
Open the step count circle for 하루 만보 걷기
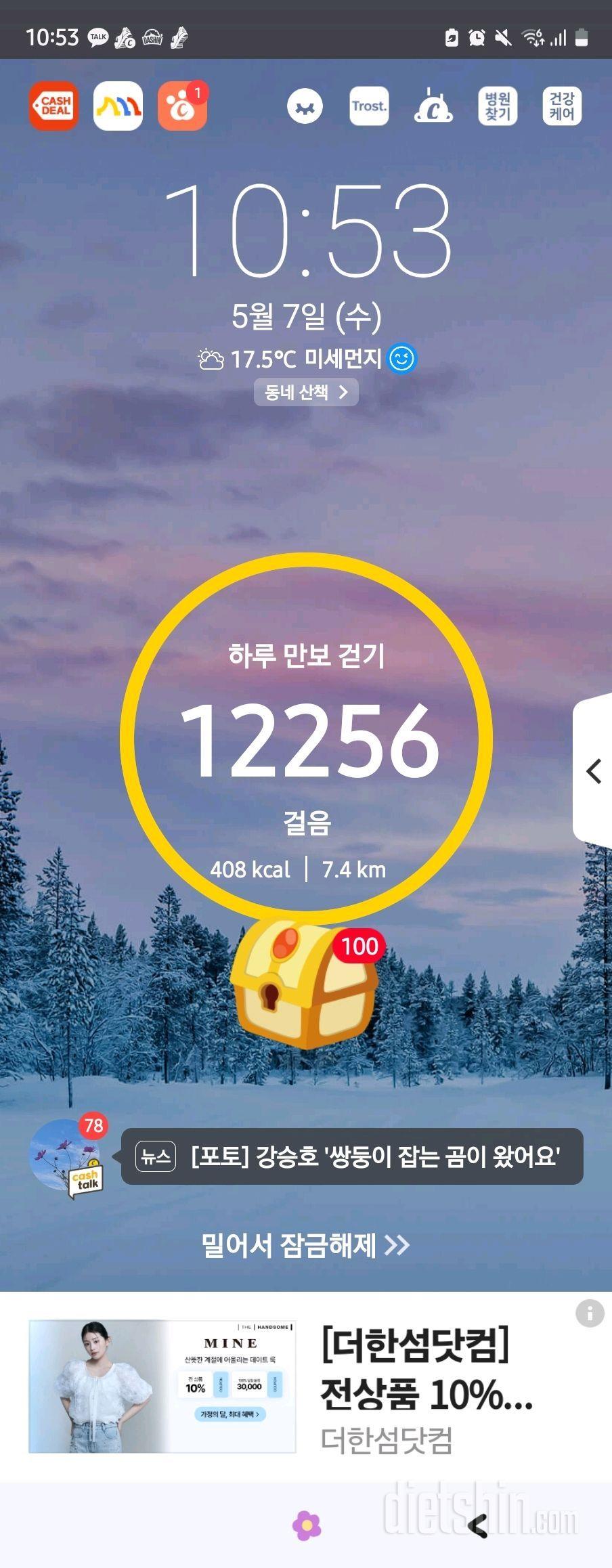306,738
